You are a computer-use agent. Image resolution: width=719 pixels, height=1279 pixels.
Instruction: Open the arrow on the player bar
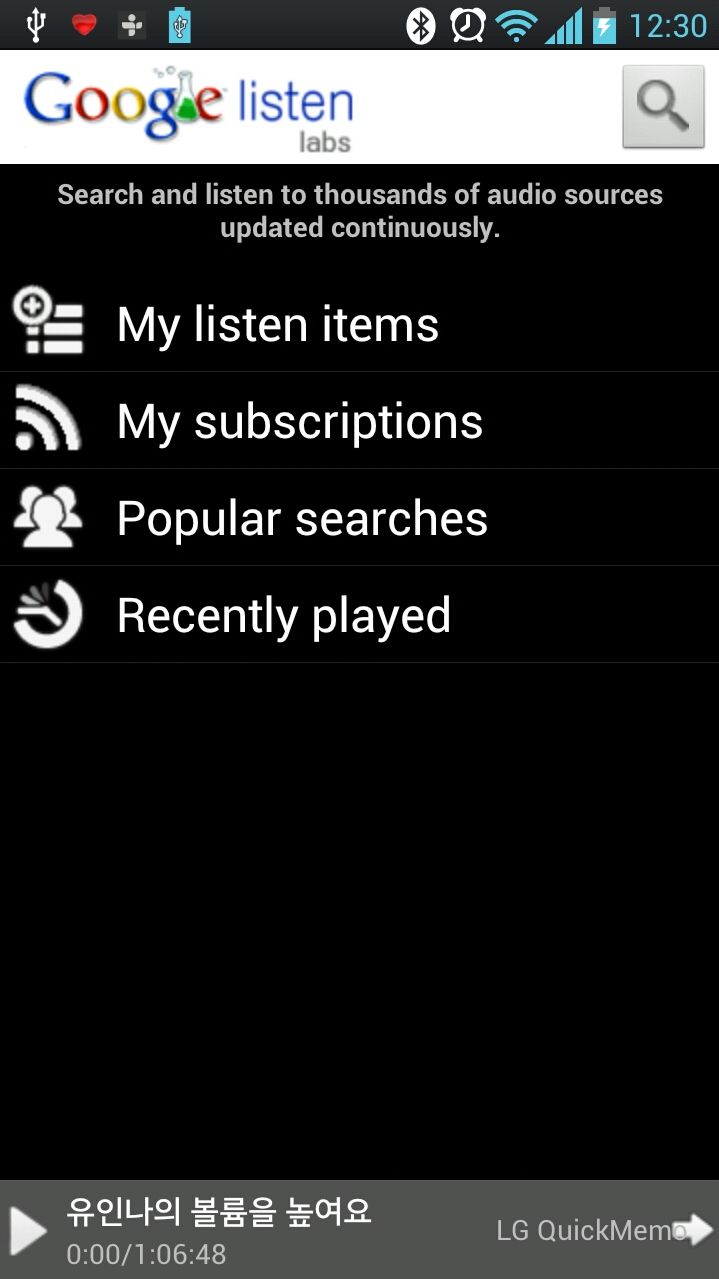[x=694, y=1229]
